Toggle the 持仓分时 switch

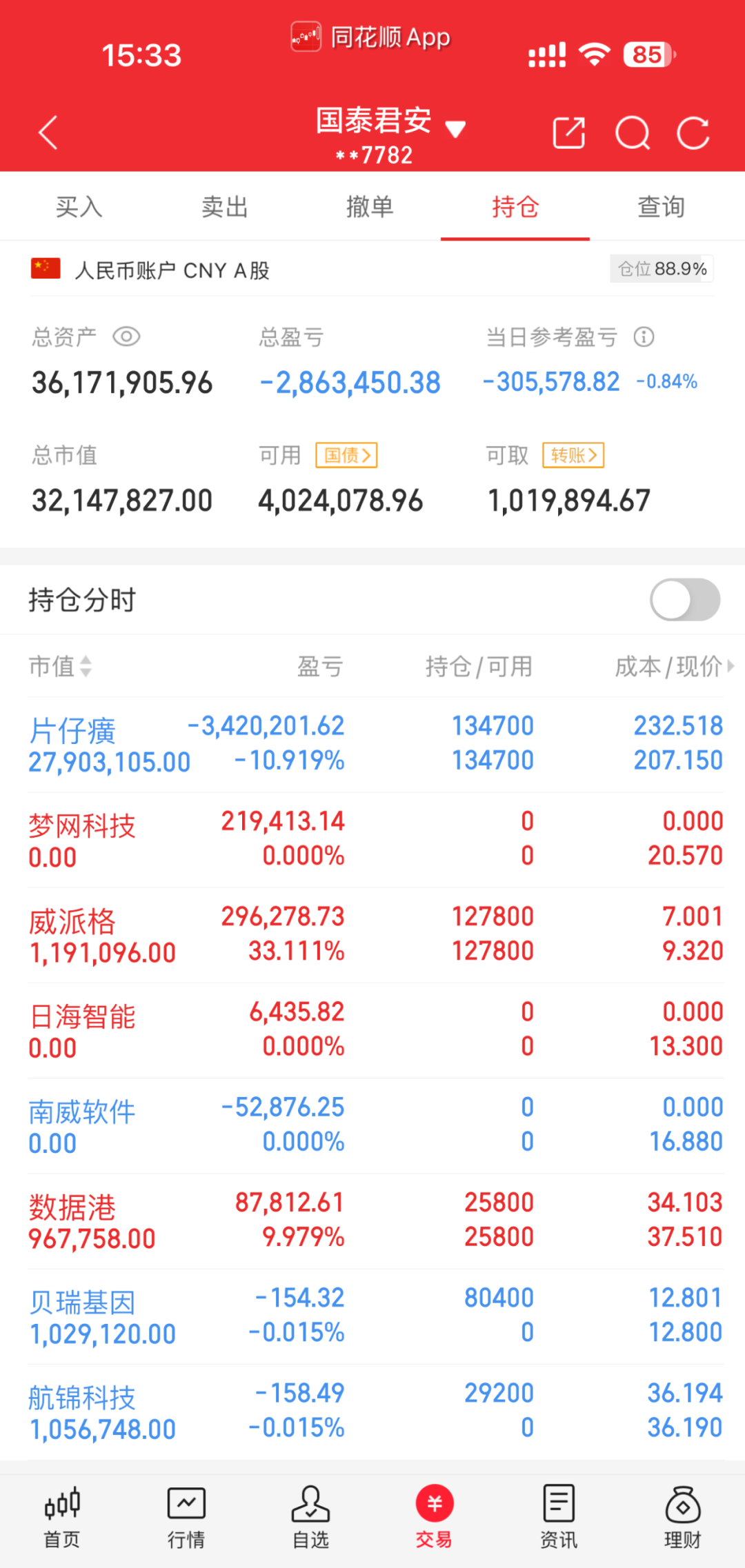click(685, 600)
